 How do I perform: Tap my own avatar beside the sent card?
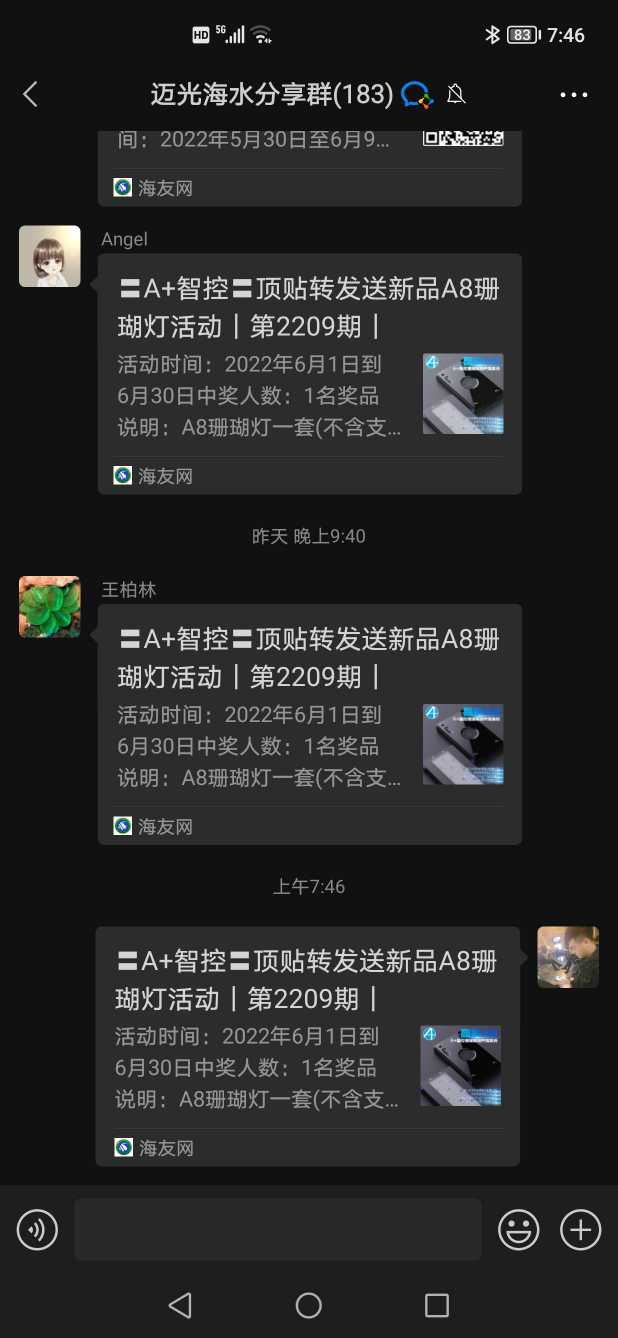tap(567, 957)
